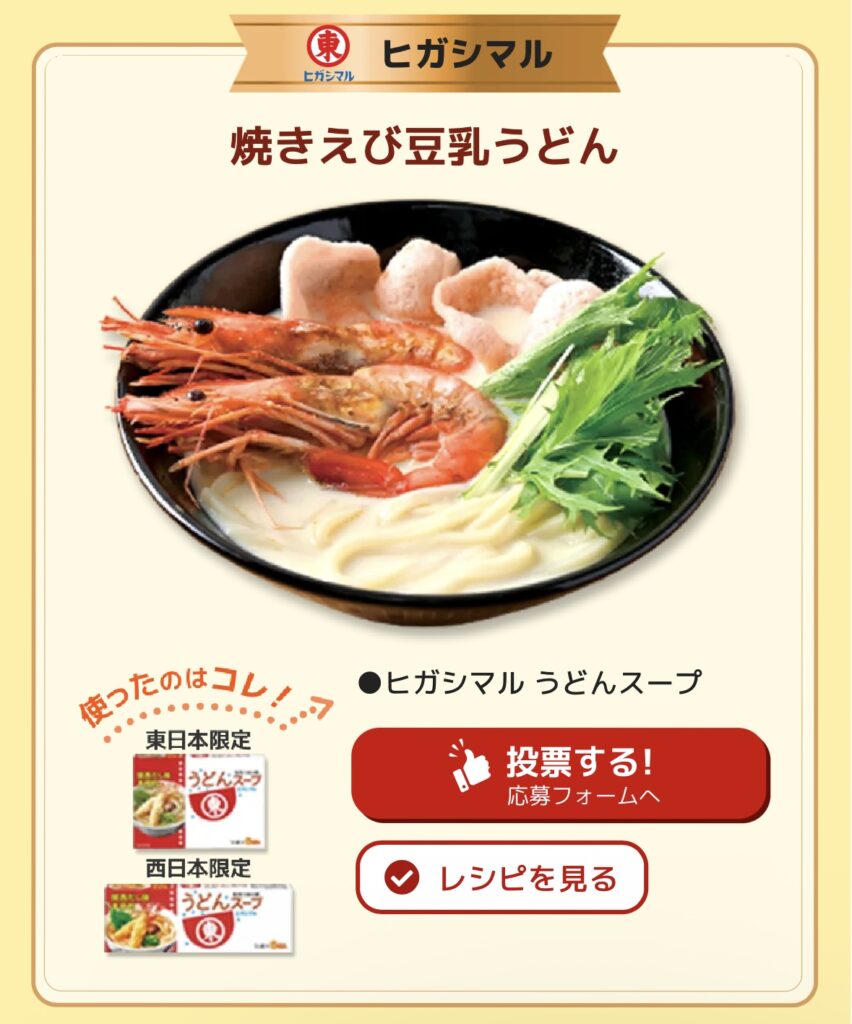Open レシピを見る to see the recipe
This screenshot has height=1024, width=852.
pyautogui.click(x=502, y=878)
